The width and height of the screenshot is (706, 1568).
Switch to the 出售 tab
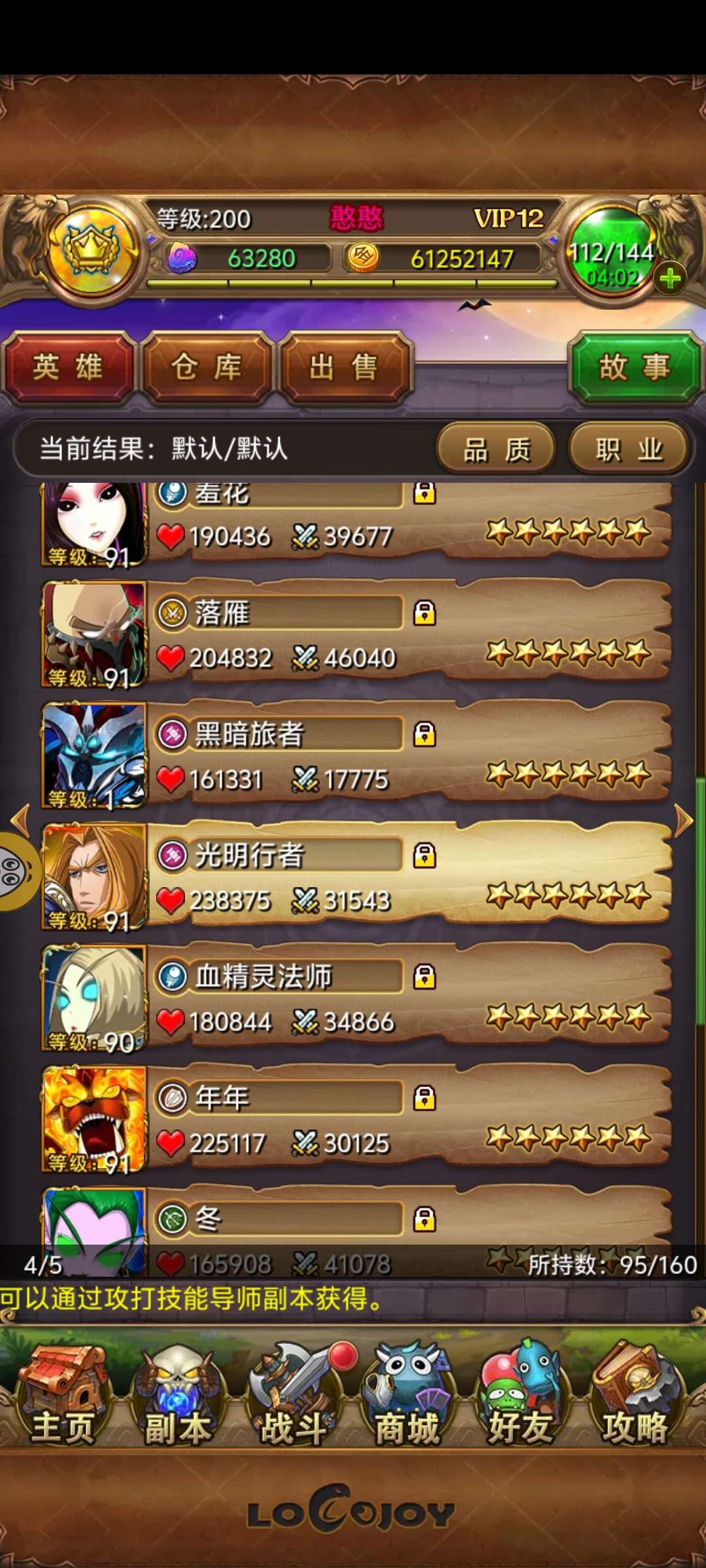point(345,367)
